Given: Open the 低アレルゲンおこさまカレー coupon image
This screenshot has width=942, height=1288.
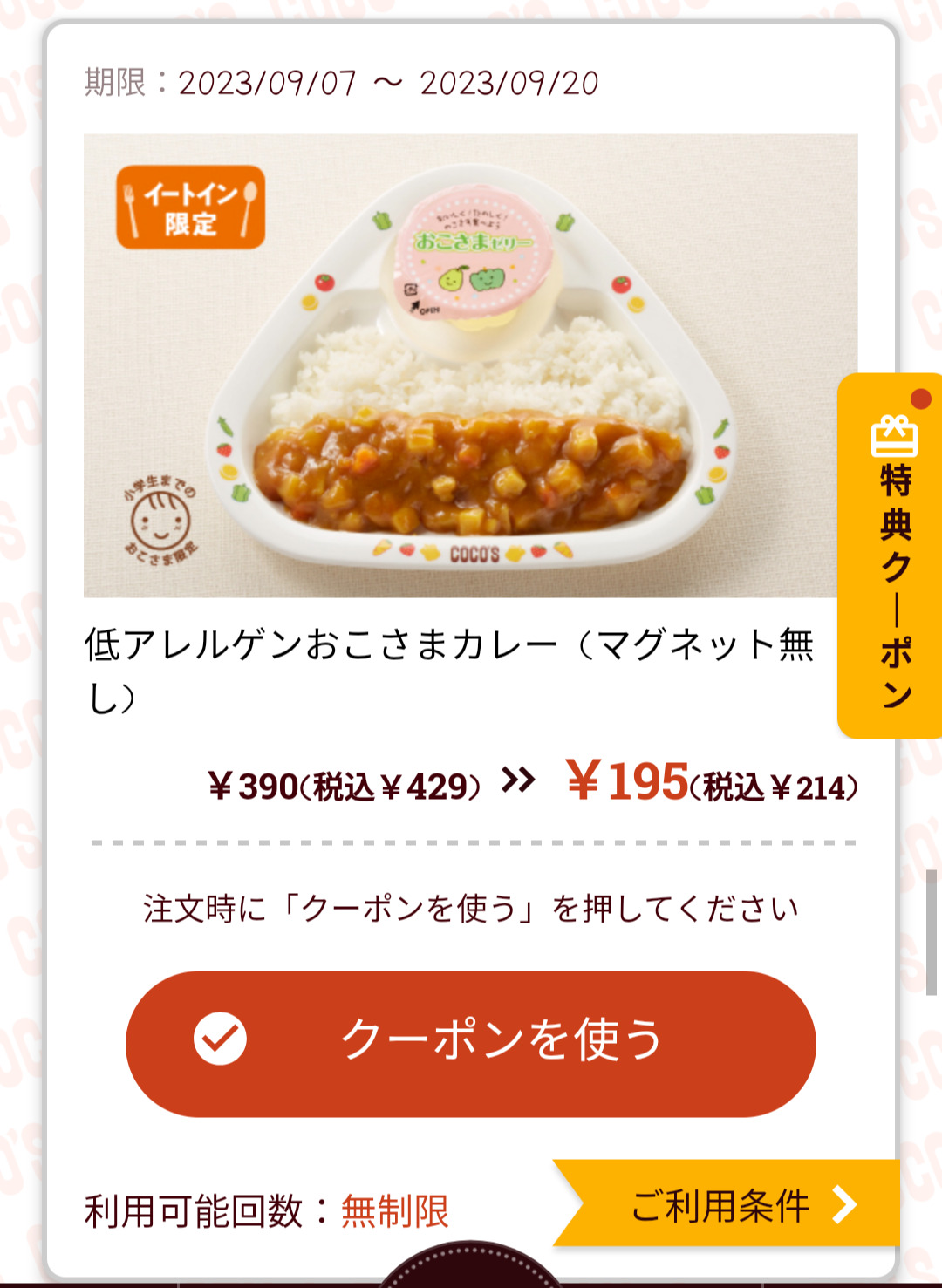Looking at the screenshot, I should click(471, 365).
